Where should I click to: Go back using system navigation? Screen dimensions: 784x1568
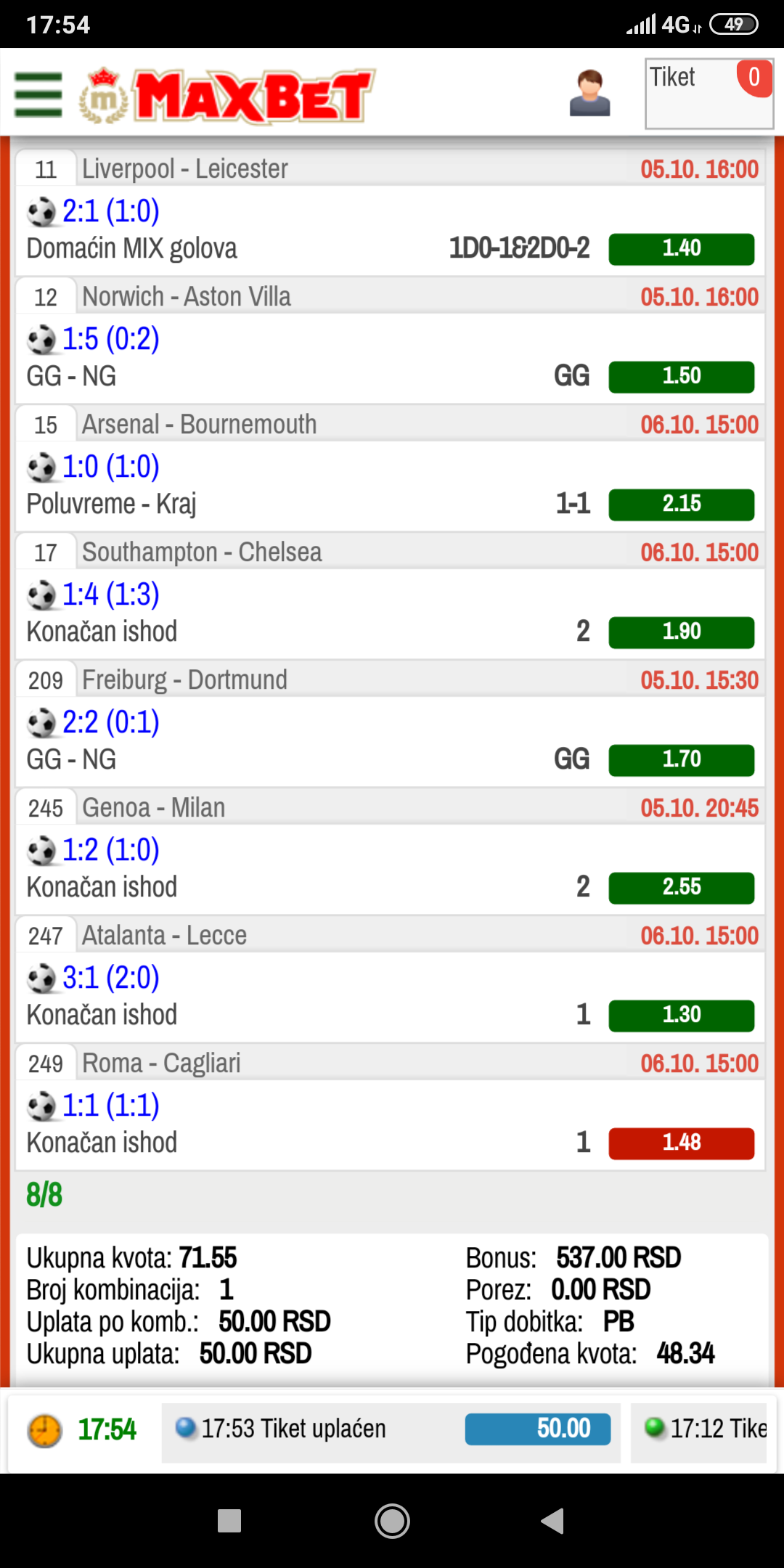click(x=553, y=1520)
